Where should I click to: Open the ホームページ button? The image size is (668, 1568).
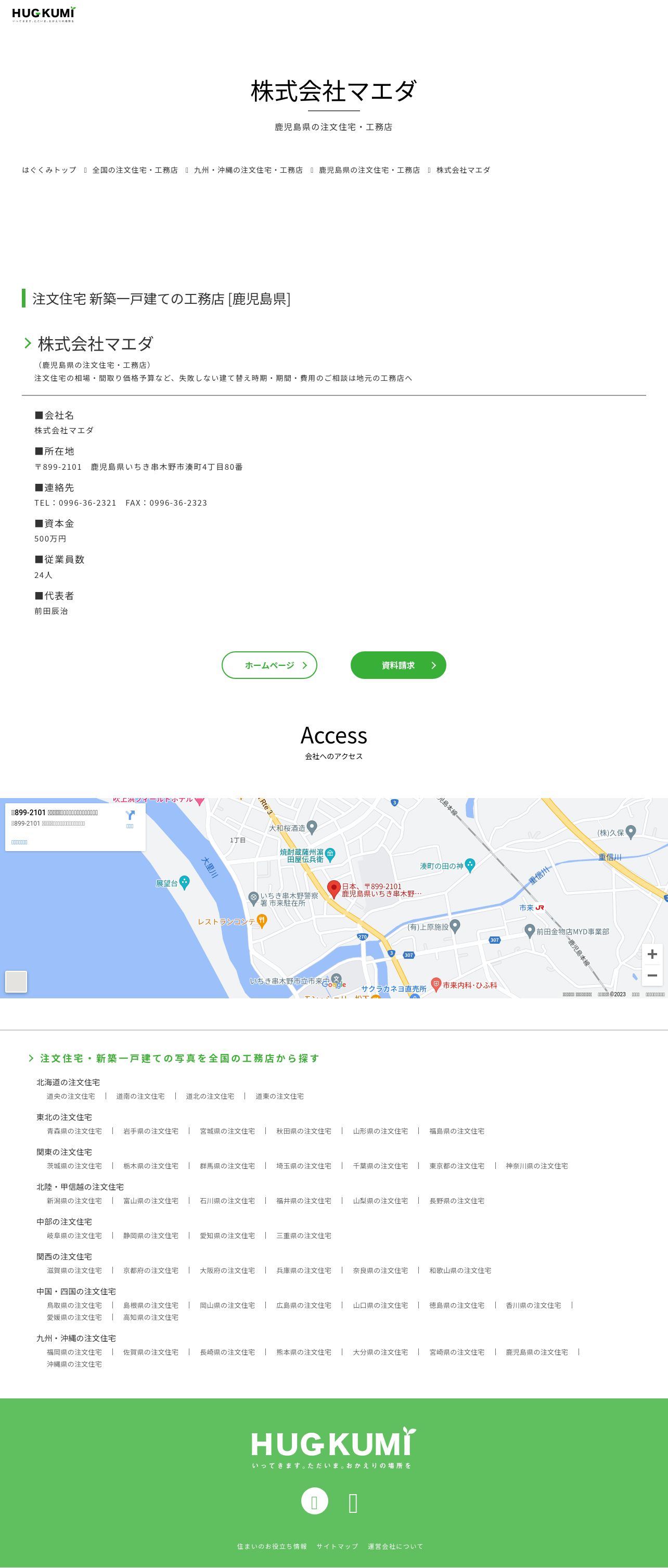269,665
